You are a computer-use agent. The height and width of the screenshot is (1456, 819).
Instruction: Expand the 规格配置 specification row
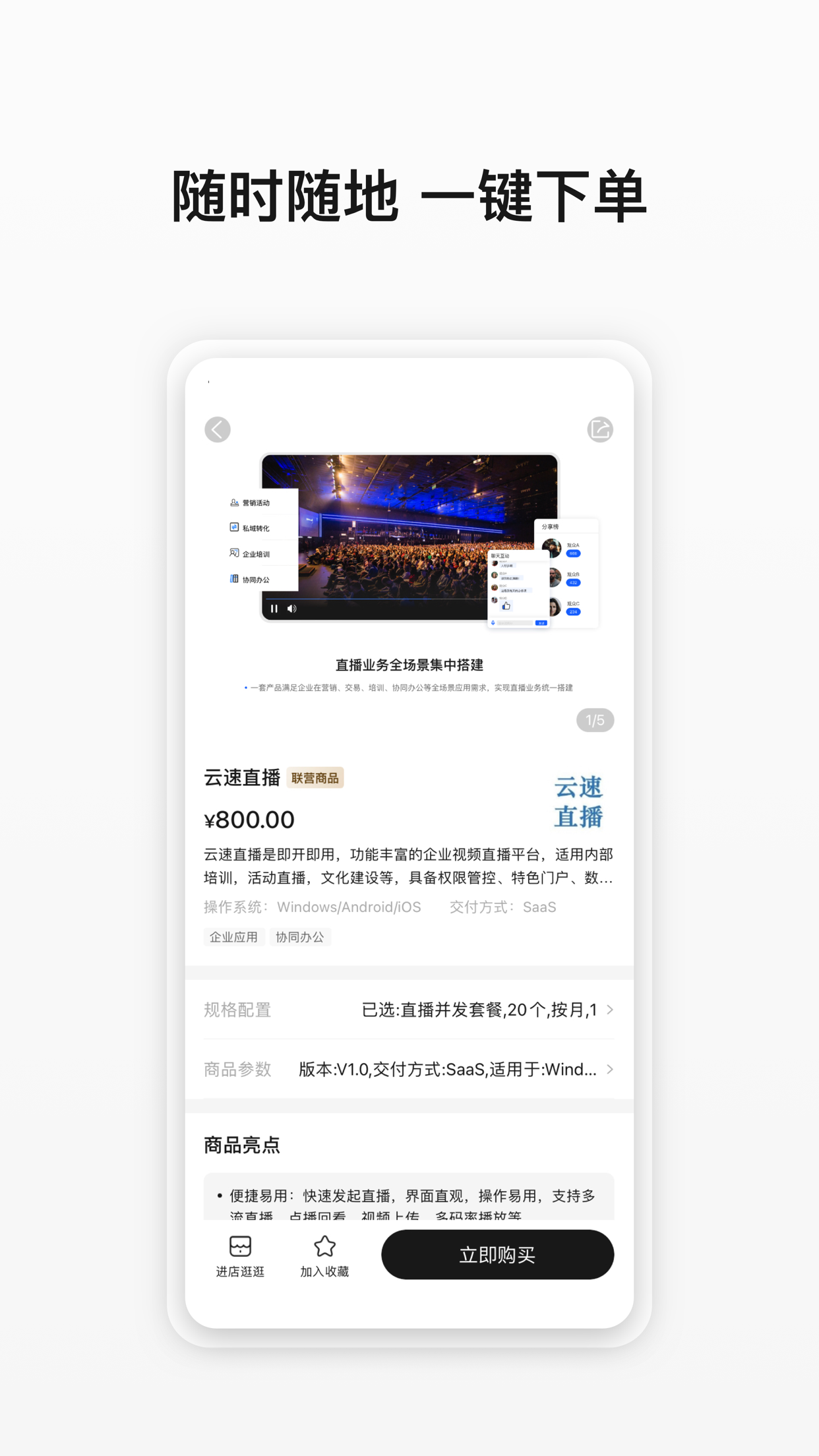coord(408,1010)
